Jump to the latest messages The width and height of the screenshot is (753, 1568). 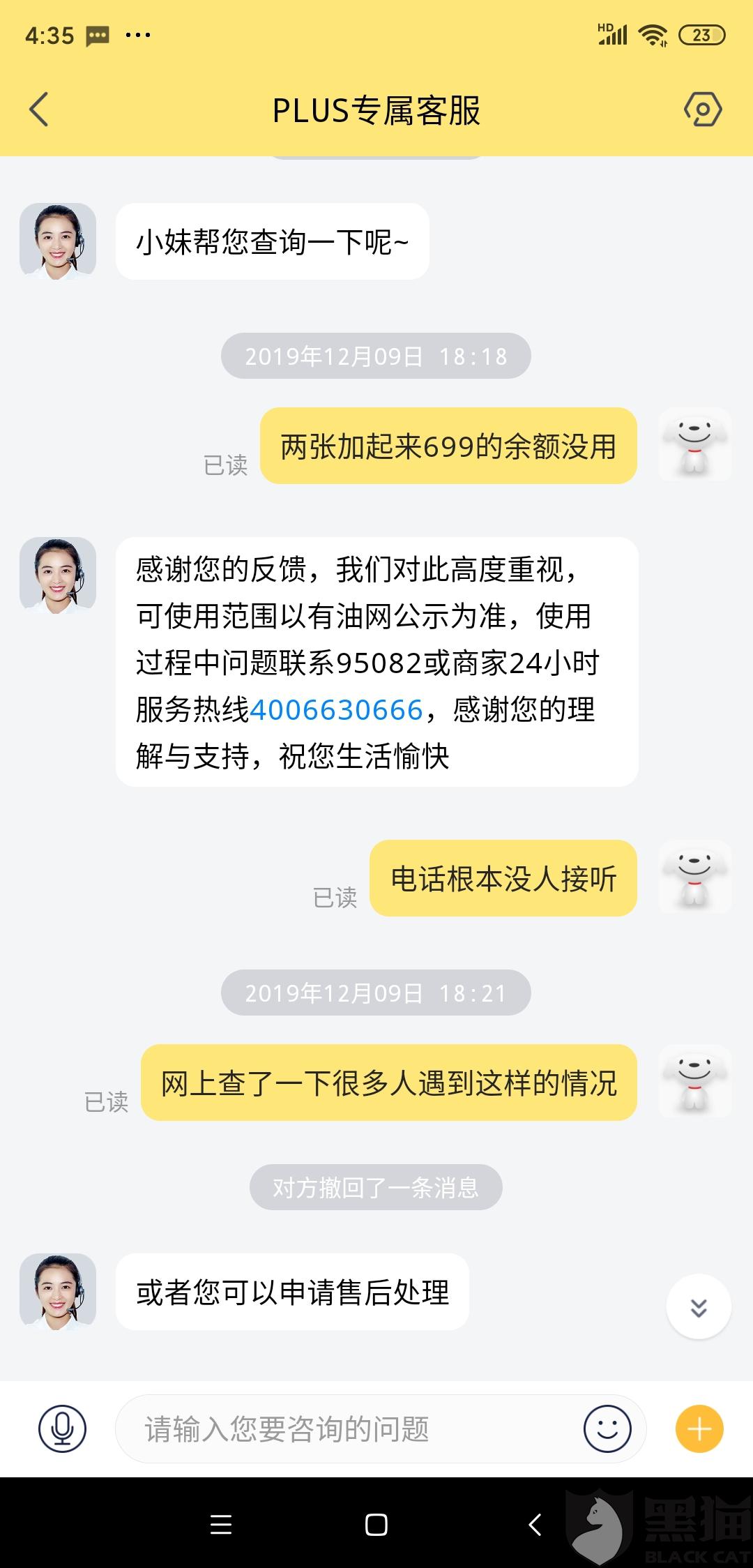coord(699,1308)
